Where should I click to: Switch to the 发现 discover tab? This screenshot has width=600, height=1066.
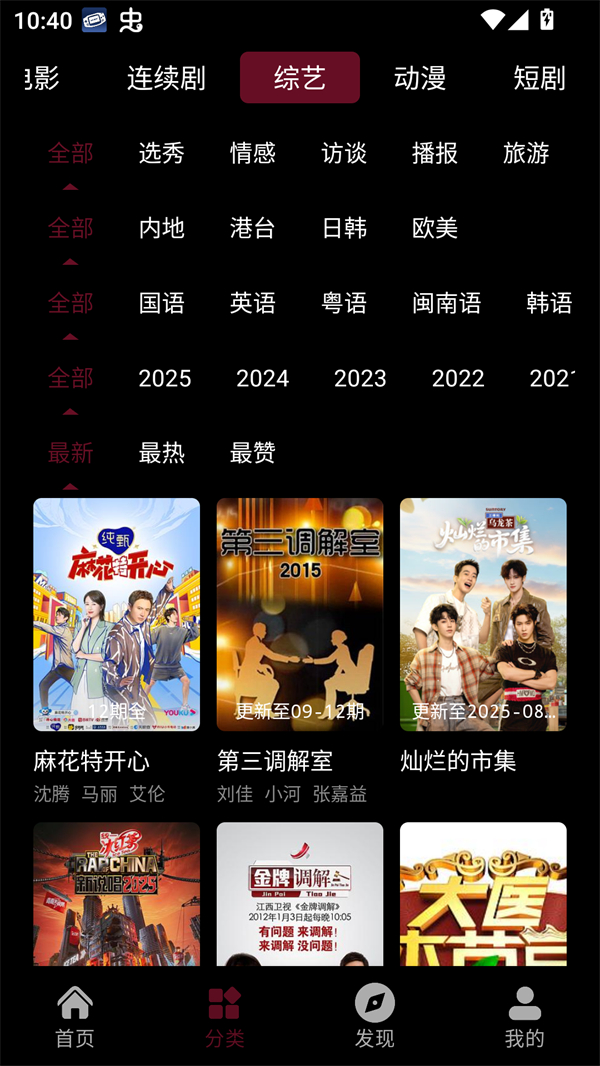coord(375,1017)
